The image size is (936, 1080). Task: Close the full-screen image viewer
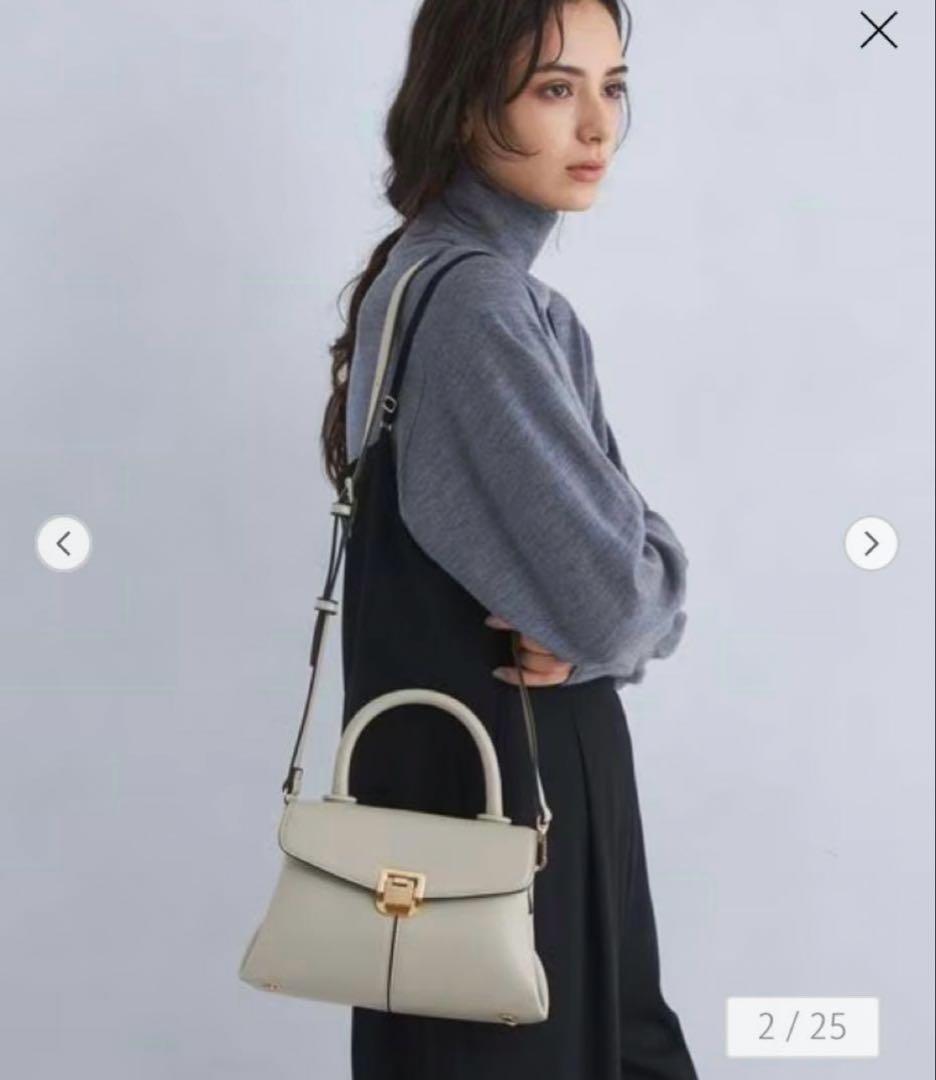pyautogui.click(x=878, y=31)
